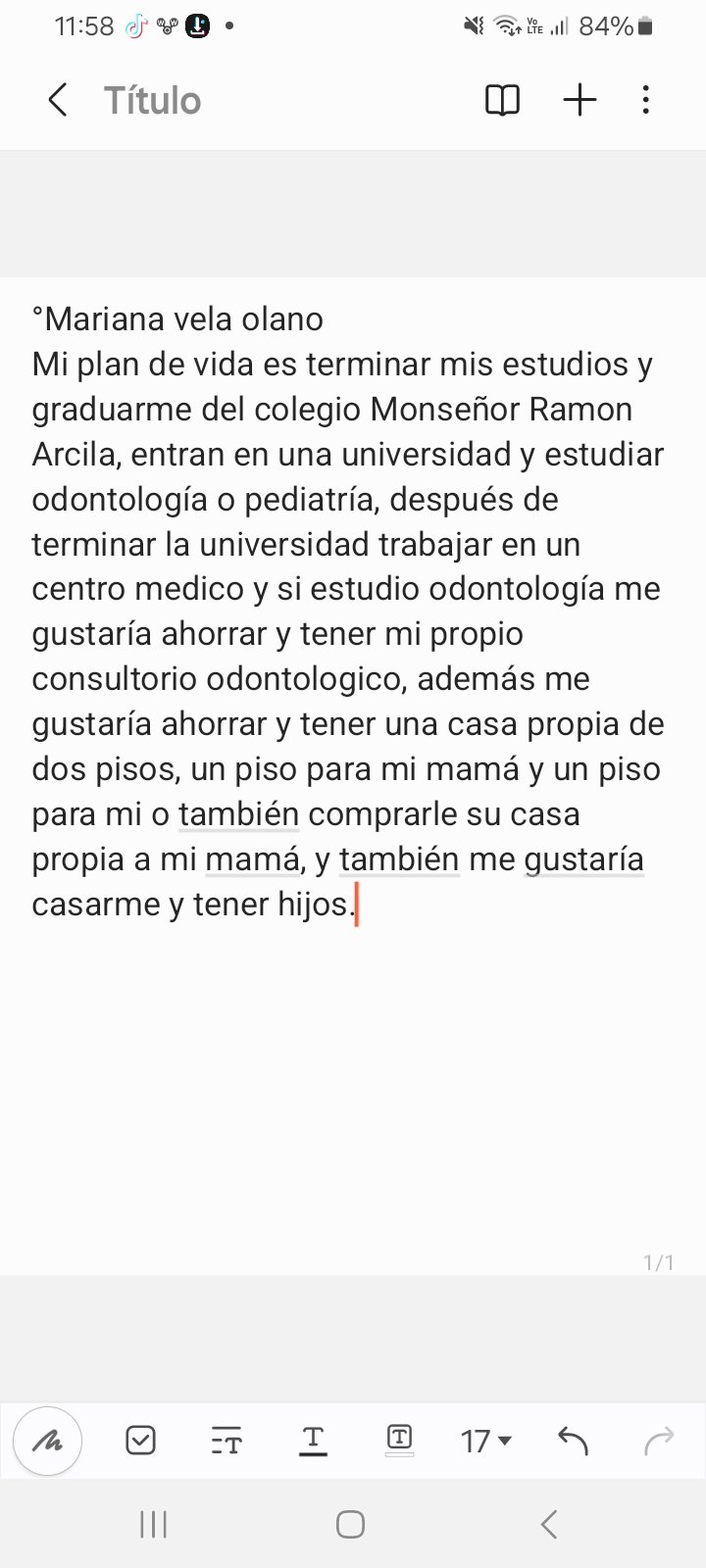Open the underlined T text color option
This screenshot has height=1568, width=706.
[x=313, y=1441]
